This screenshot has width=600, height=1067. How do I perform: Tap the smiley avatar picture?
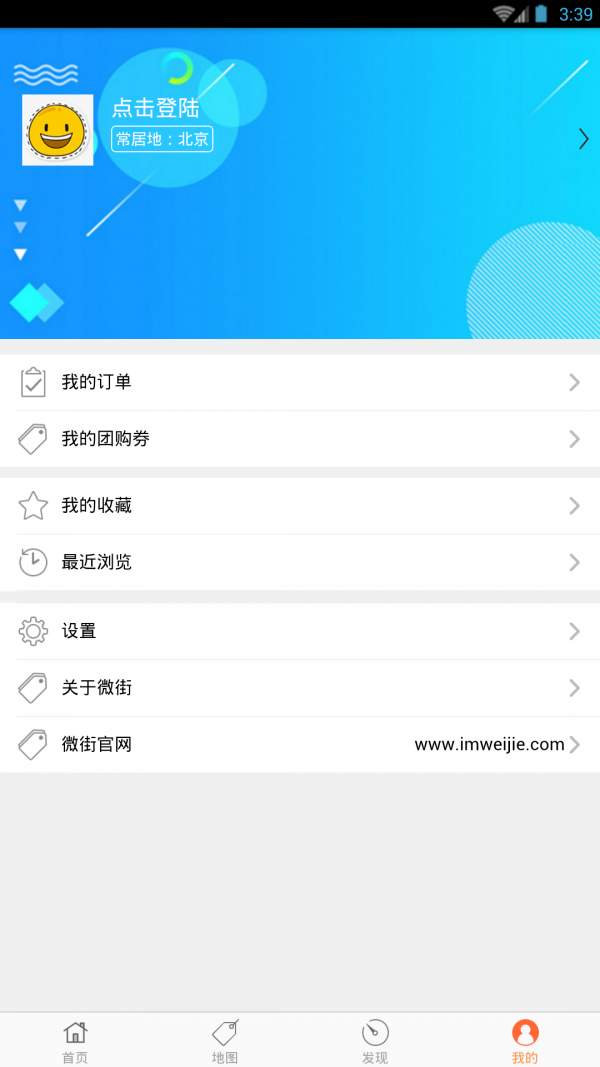coord(57,130)
